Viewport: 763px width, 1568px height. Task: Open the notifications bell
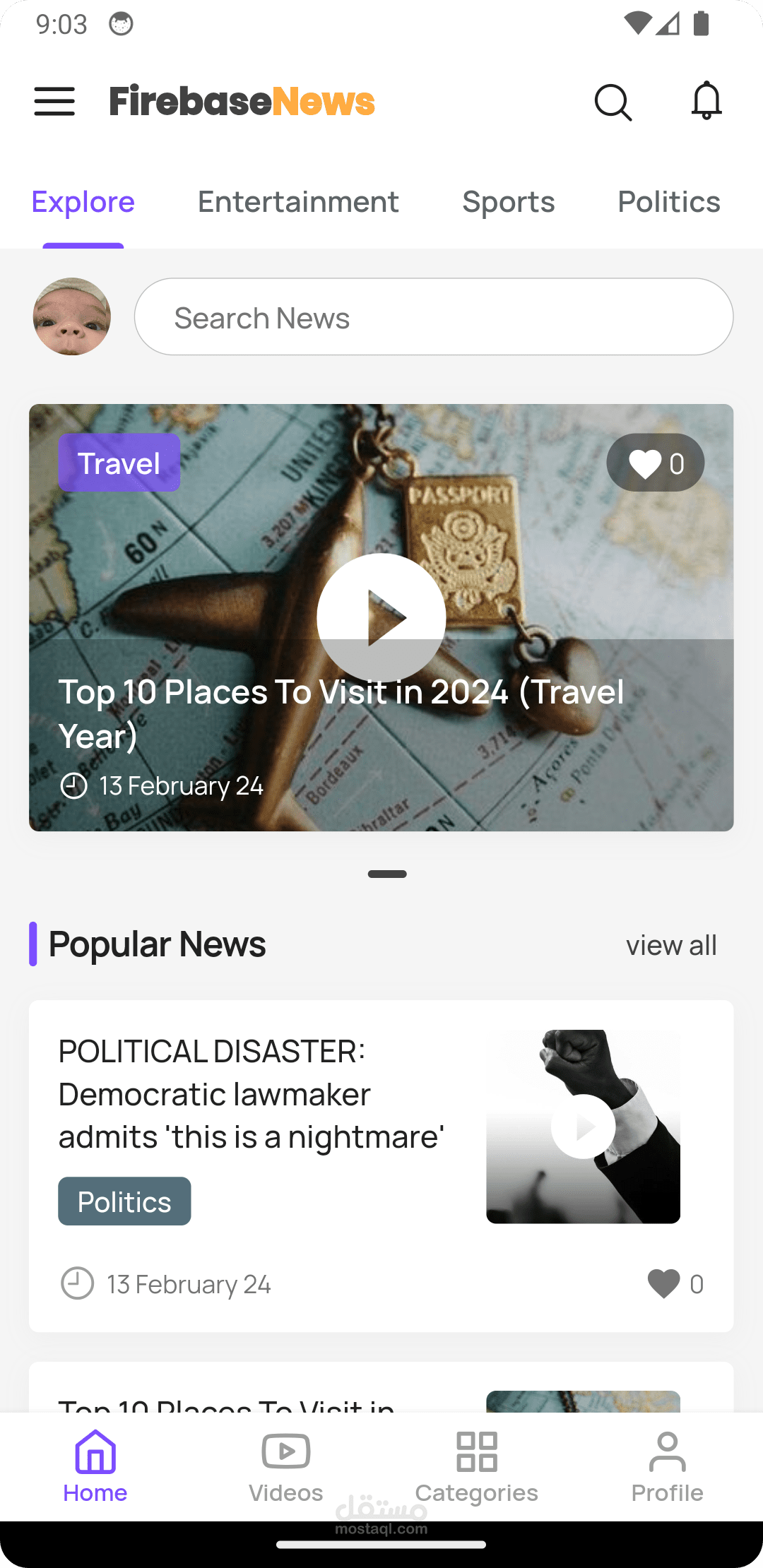pyautogui.click(x=706, y=101)
